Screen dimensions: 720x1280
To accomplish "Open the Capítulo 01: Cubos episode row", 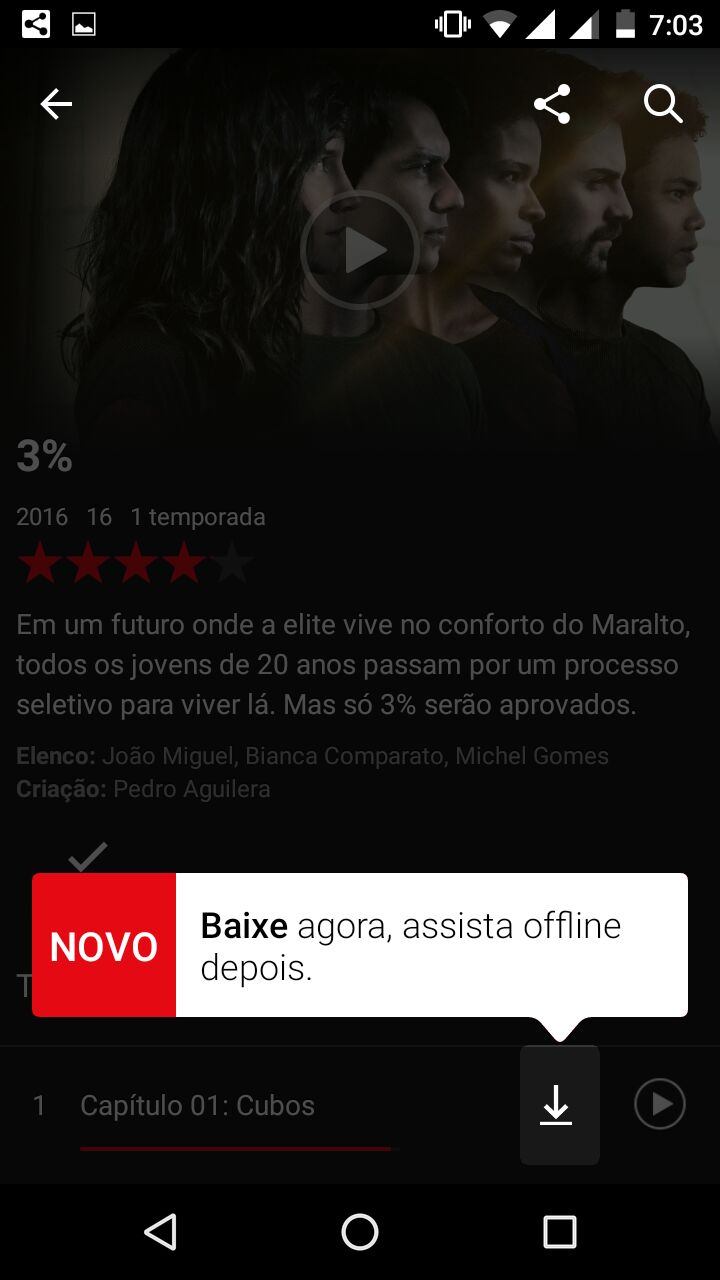I will 198,1105.
